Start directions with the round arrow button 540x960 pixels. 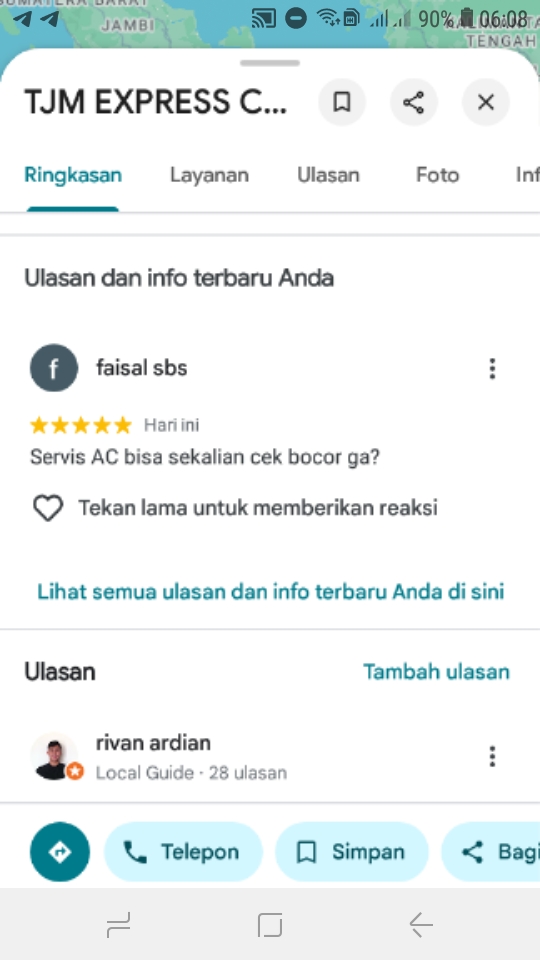point(60,852)
